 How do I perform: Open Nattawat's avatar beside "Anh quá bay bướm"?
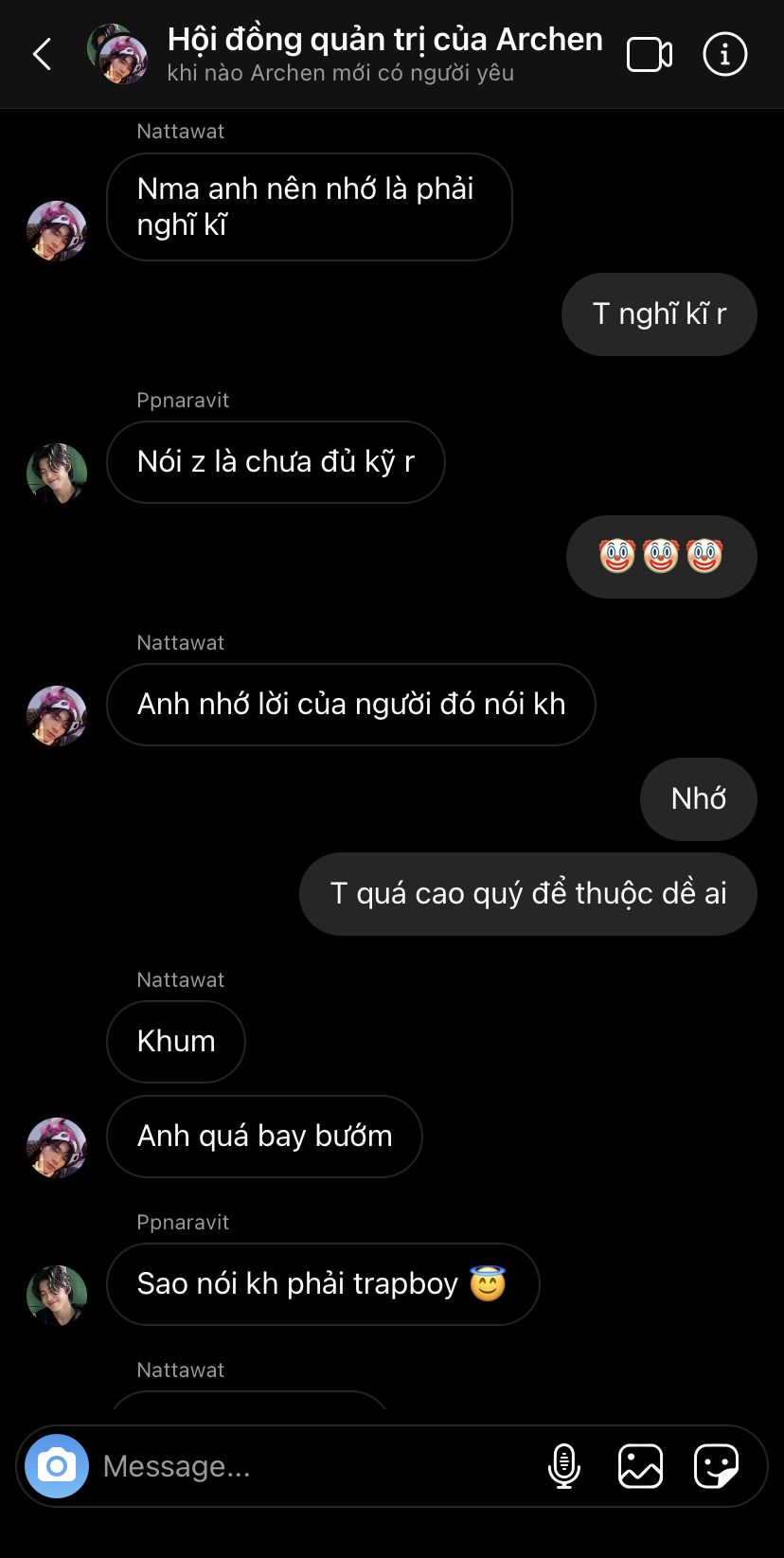tap(57, 1147)
